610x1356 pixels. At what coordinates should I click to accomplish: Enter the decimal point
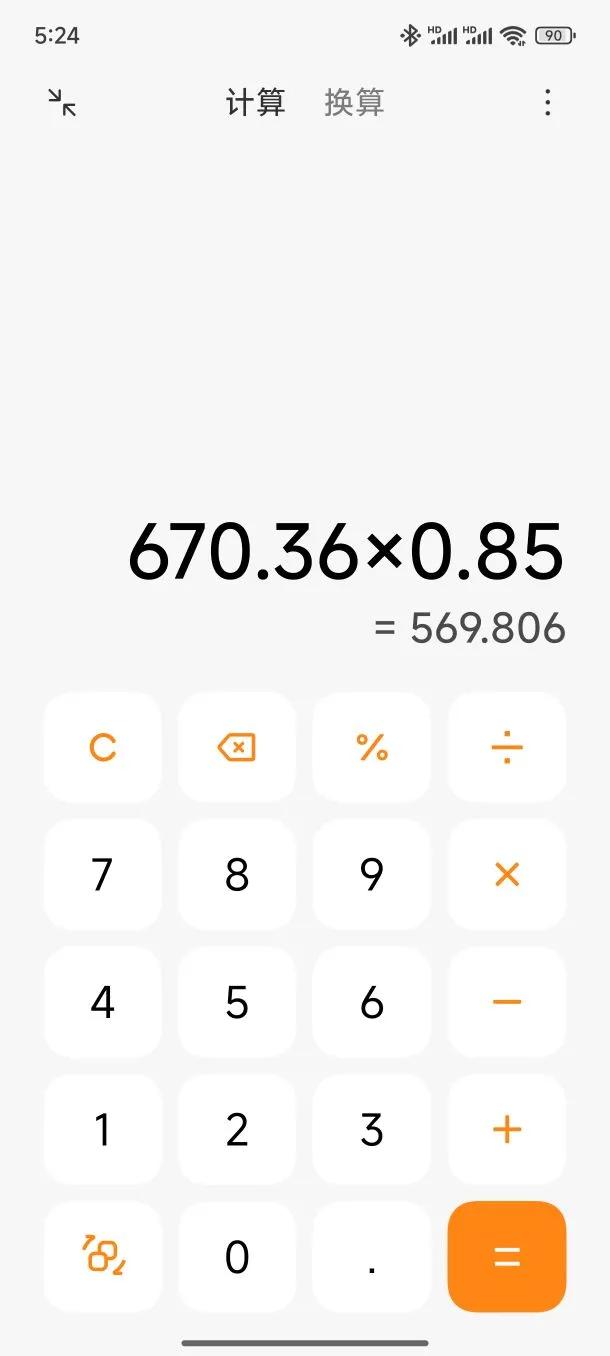(372, 1257)
